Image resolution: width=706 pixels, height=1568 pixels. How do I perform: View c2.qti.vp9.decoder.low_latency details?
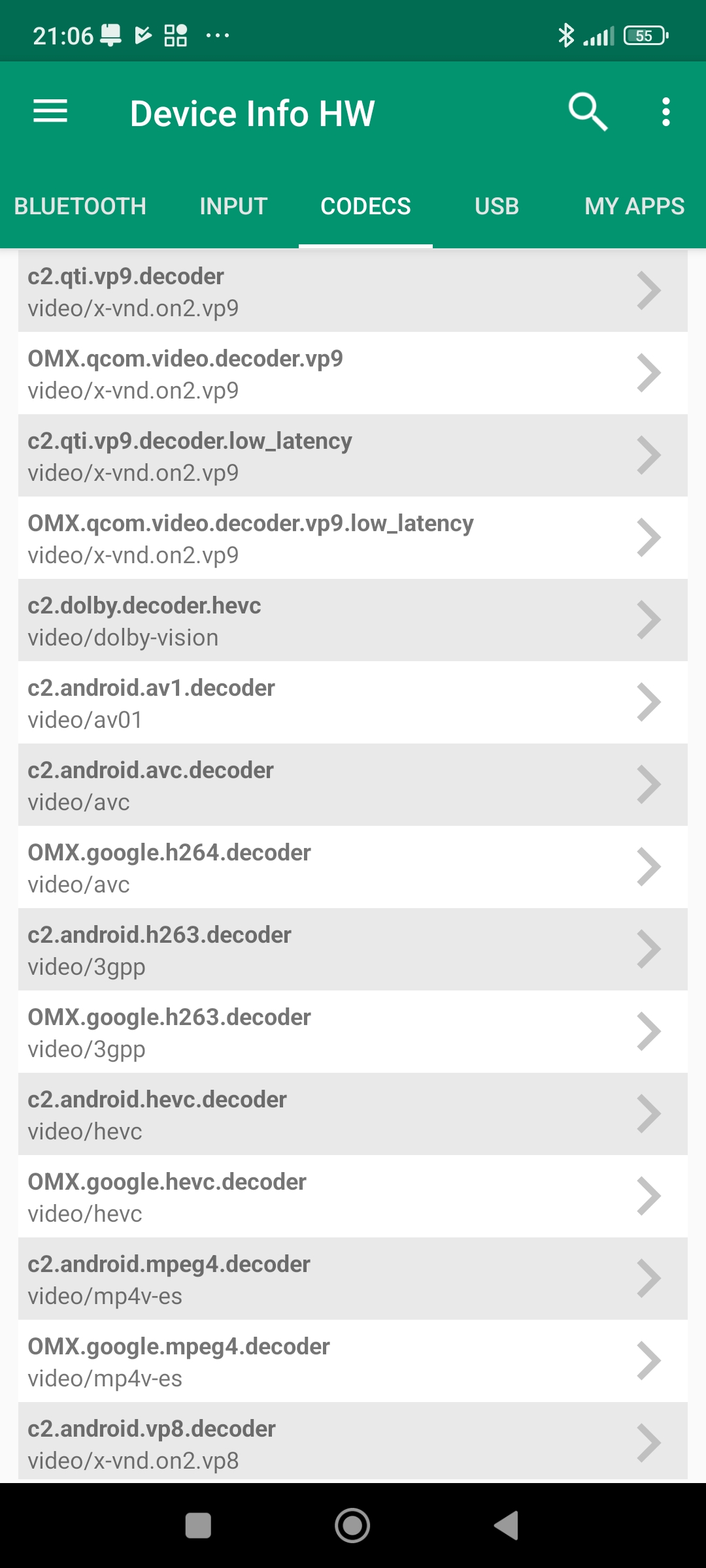point(353,456)
